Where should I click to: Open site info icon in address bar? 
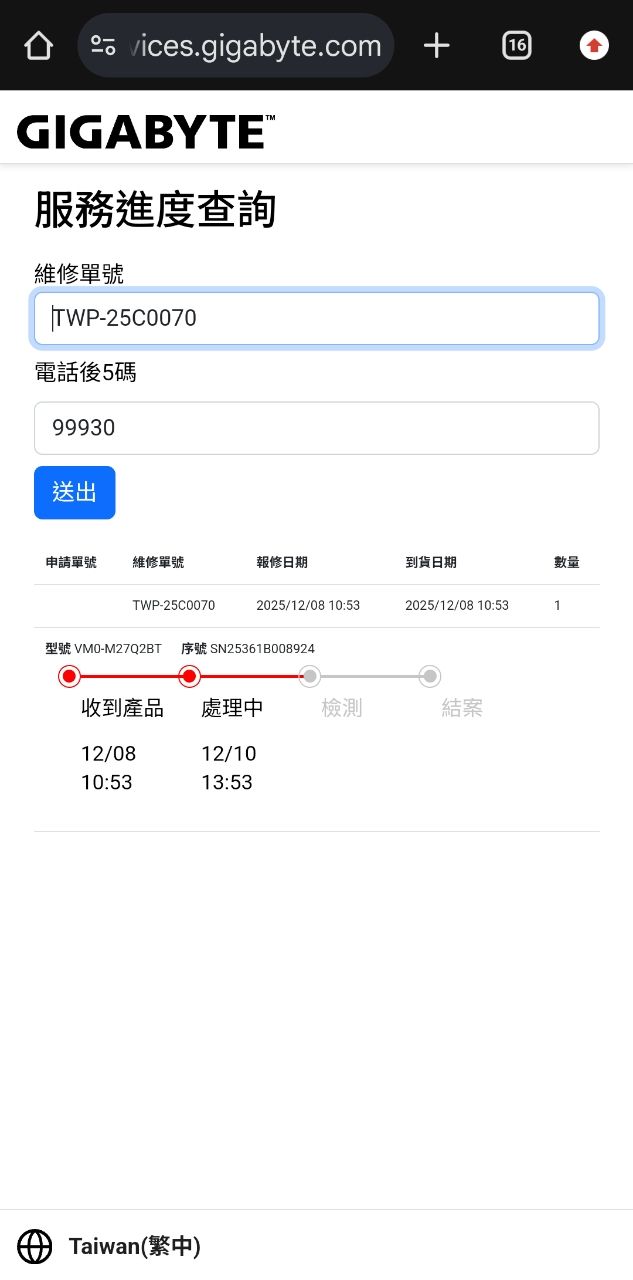[103, 46]
